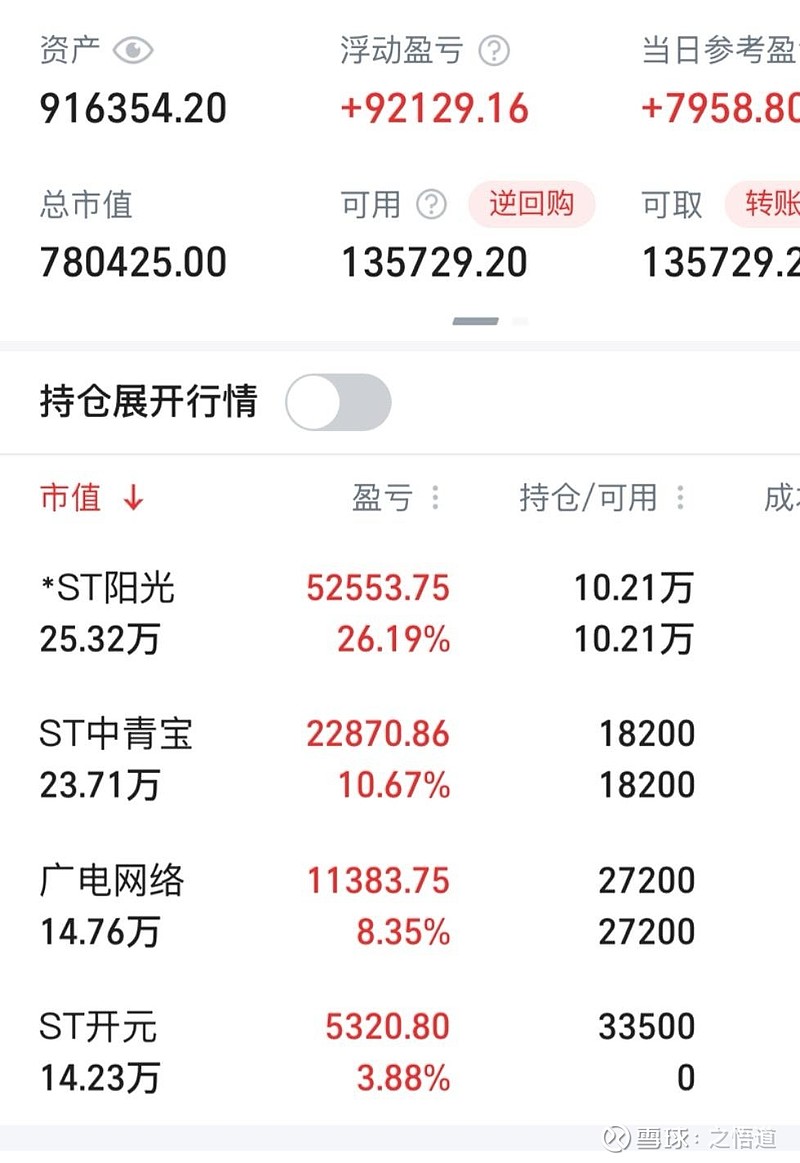800x1163 pixels.
Task: Tap the 转账 badge
Action: pos(779,204)
